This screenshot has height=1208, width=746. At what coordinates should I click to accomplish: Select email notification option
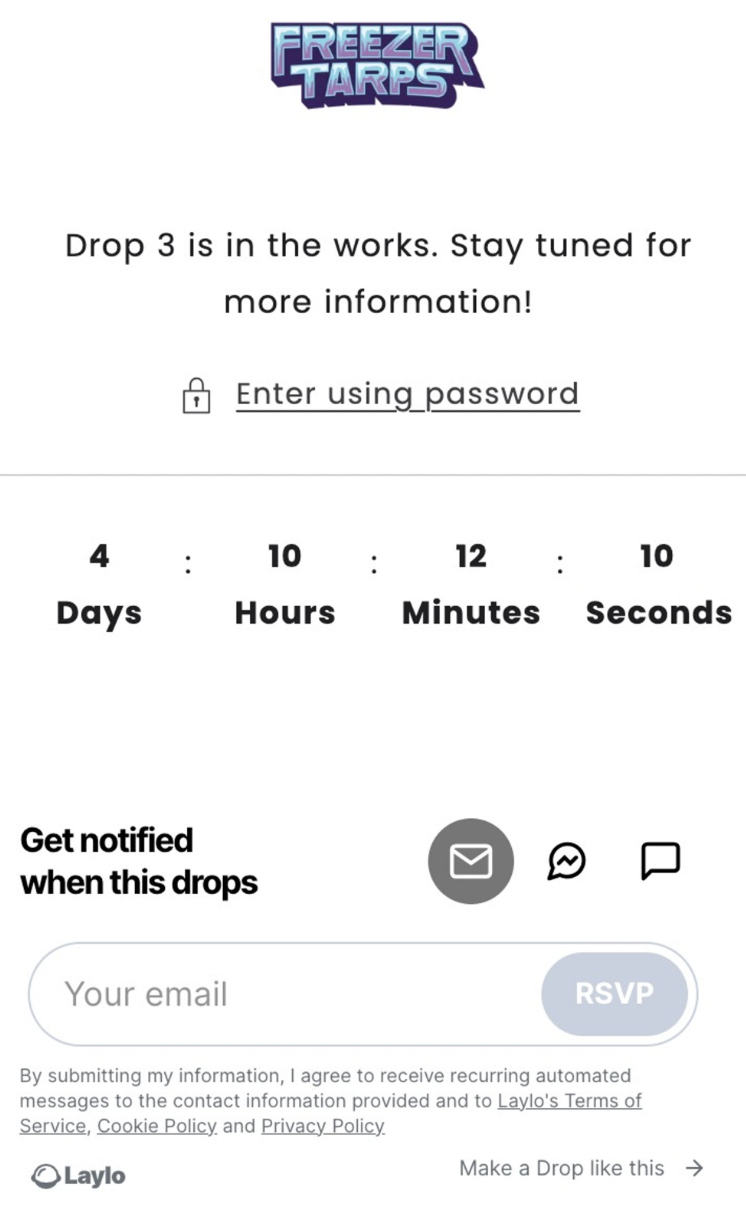[470, 861]
